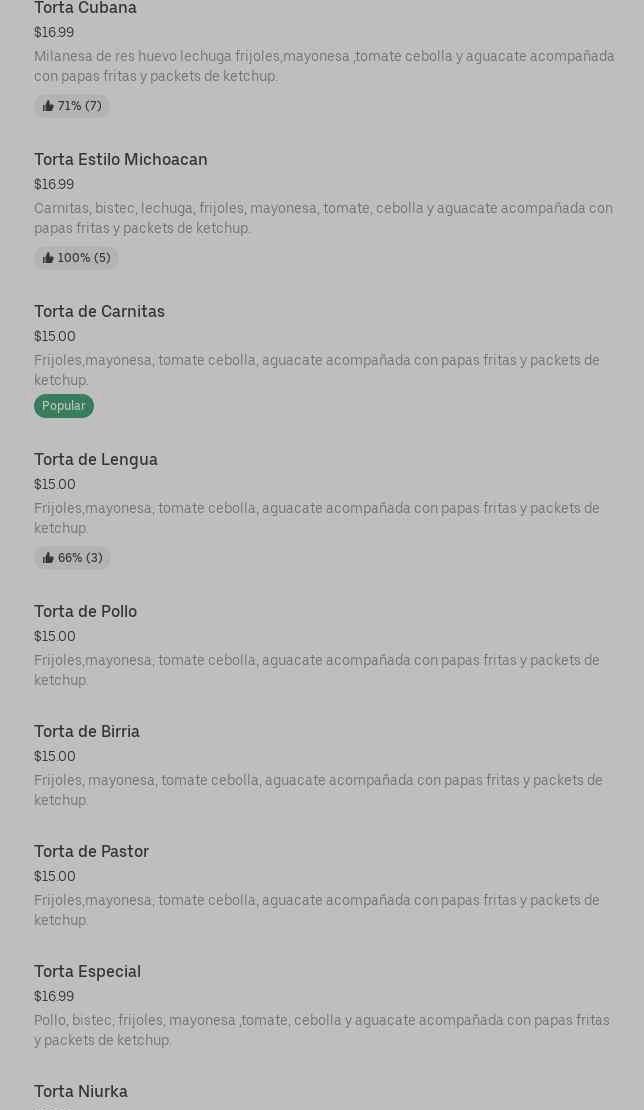Image resolution: width=644 pixels, height=1110 pixels.
Task: Open the Torta Cubana item
Action: pyautogui.click(x=86, y=9)
